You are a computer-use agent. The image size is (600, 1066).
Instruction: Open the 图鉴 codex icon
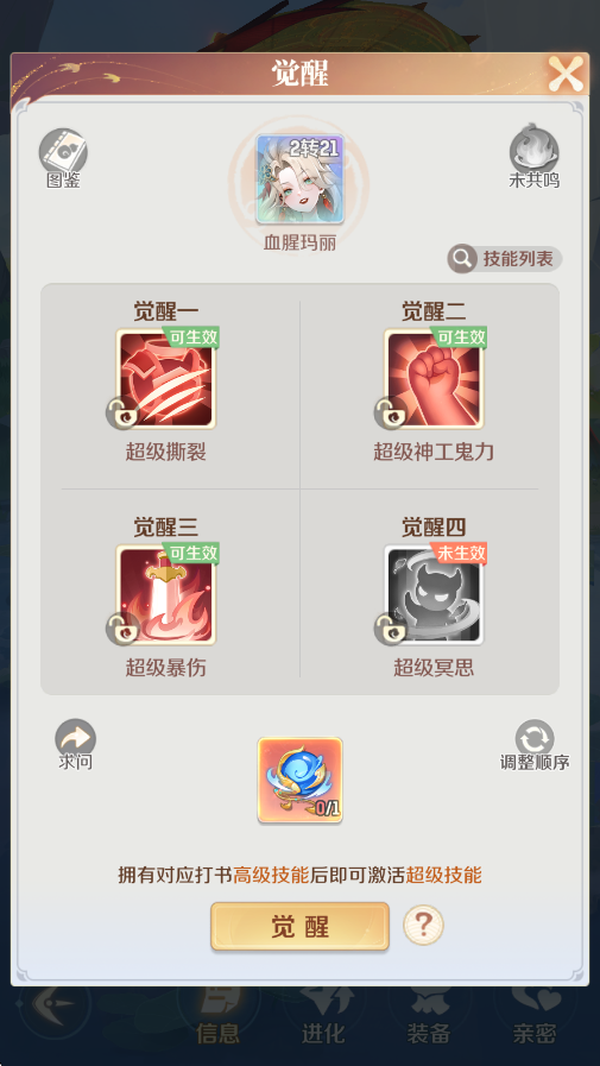[63, 155]
